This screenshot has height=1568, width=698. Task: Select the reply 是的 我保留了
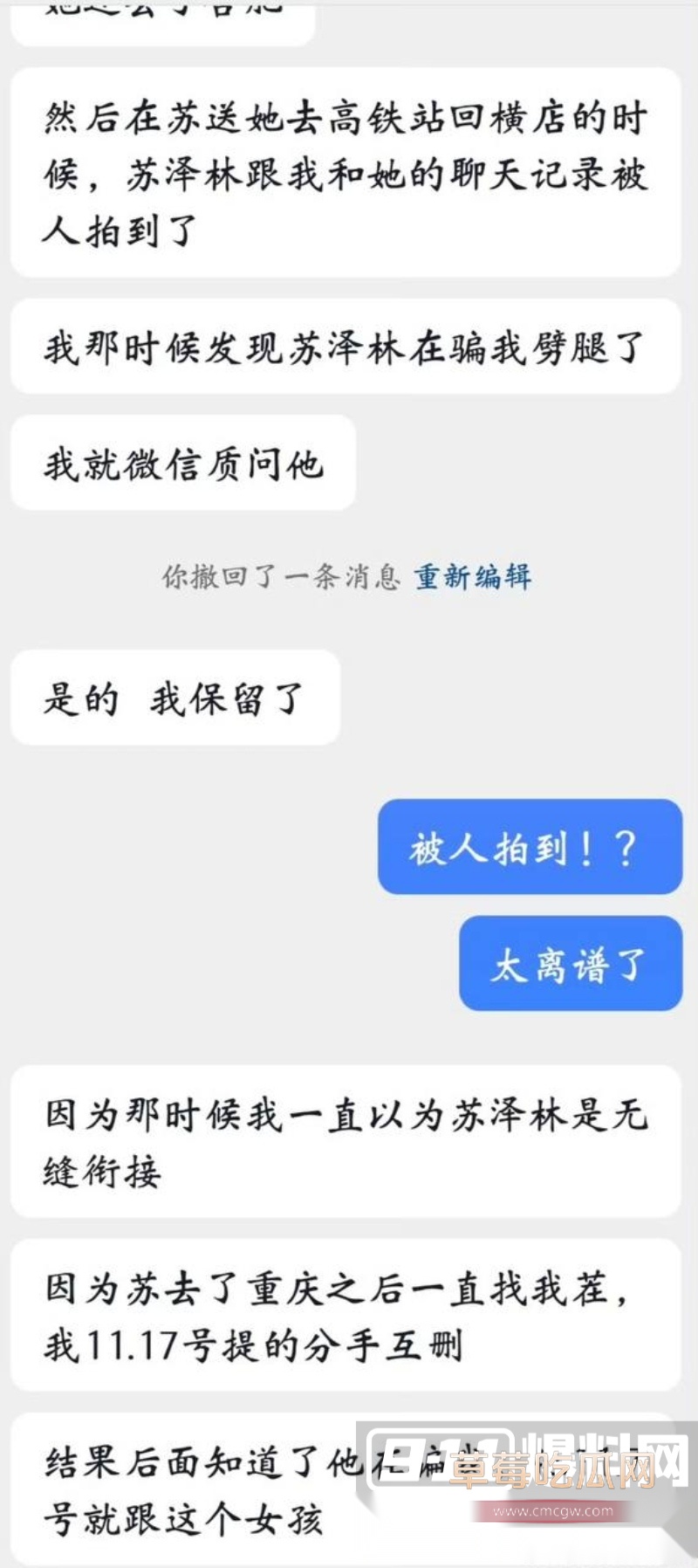[x=173, y=697]
